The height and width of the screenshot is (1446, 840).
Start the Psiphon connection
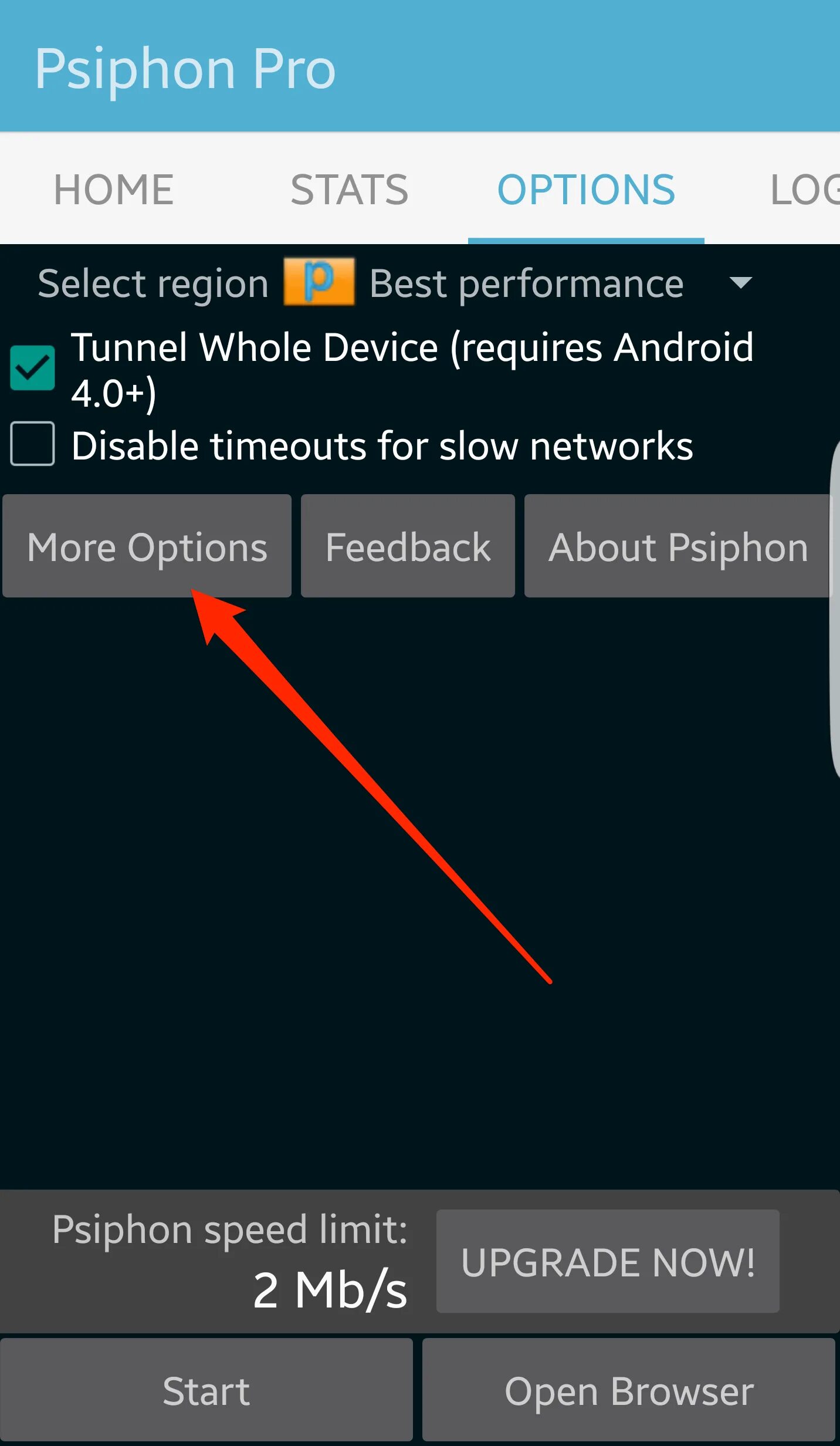[206, 1390]
